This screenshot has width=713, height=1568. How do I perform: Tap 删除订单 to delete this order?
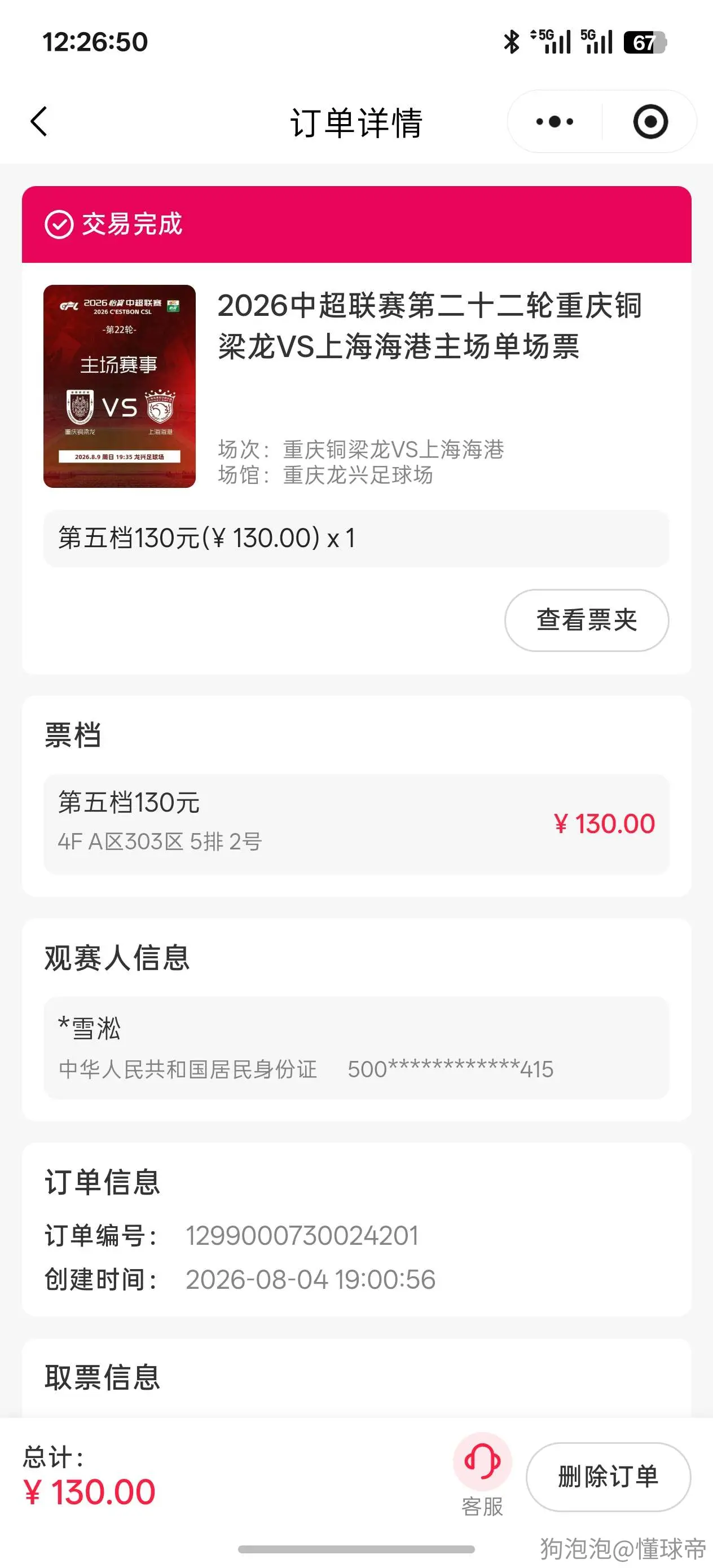coord(608,1476)
